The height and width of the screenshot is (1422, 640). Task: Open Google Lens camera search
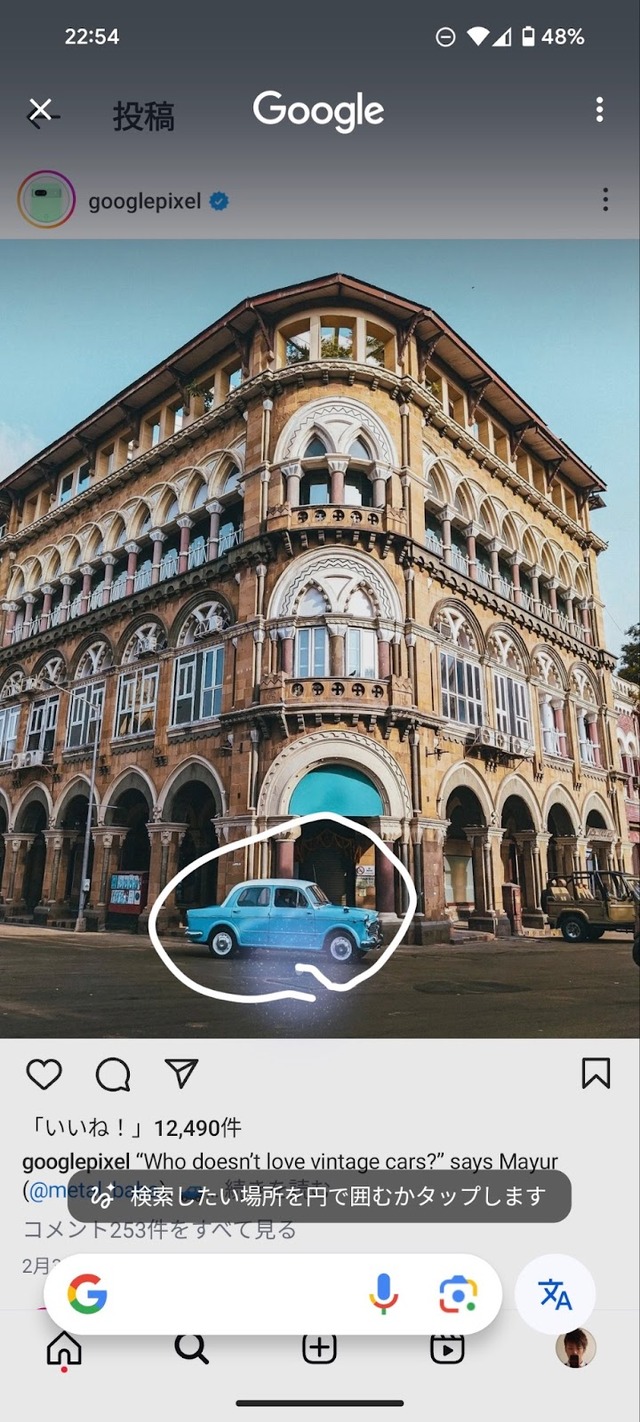point(457,1296)
